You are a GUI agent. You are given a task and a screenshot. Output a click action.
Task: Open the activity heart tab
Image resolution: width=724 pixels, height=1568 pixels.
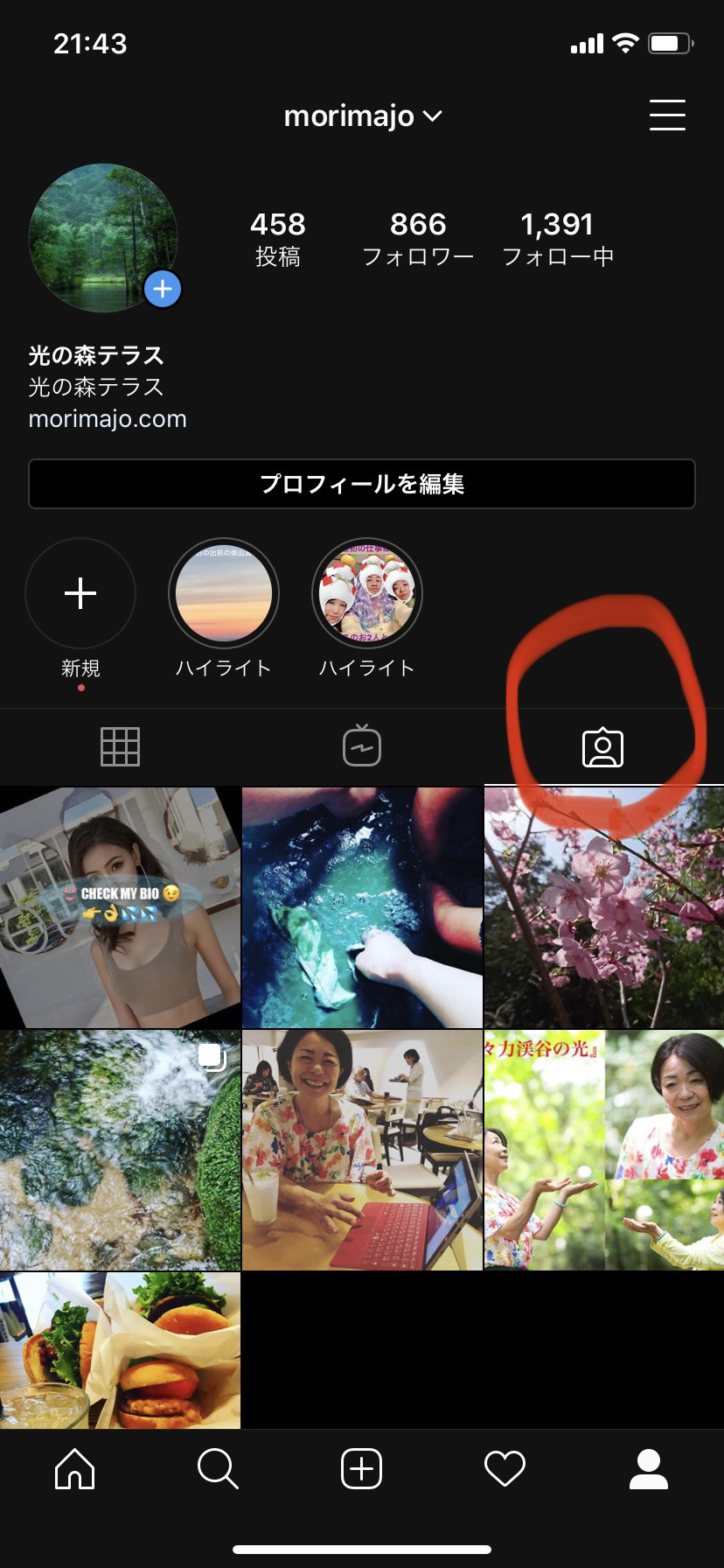pos(505,1467)
